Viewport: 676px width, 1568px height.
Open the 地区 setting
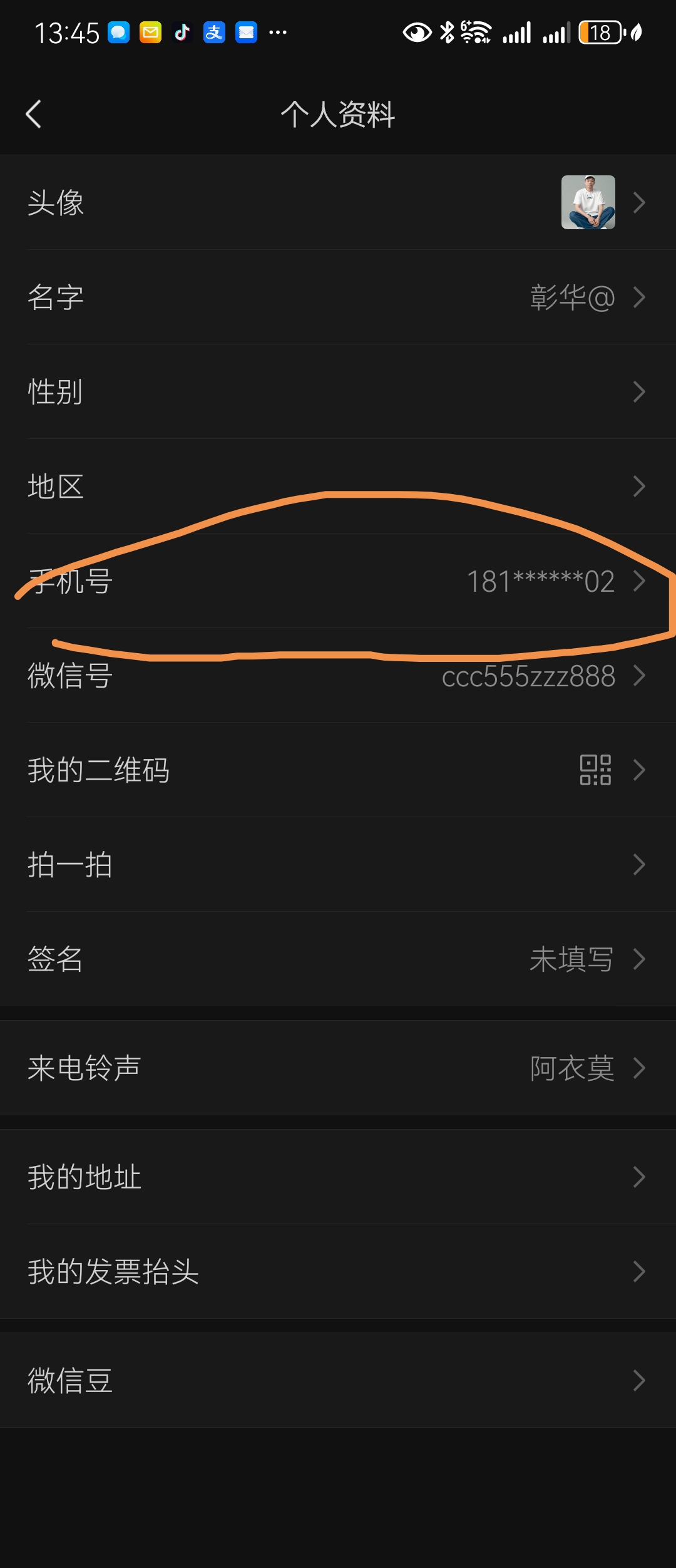(x=338, y=486)
